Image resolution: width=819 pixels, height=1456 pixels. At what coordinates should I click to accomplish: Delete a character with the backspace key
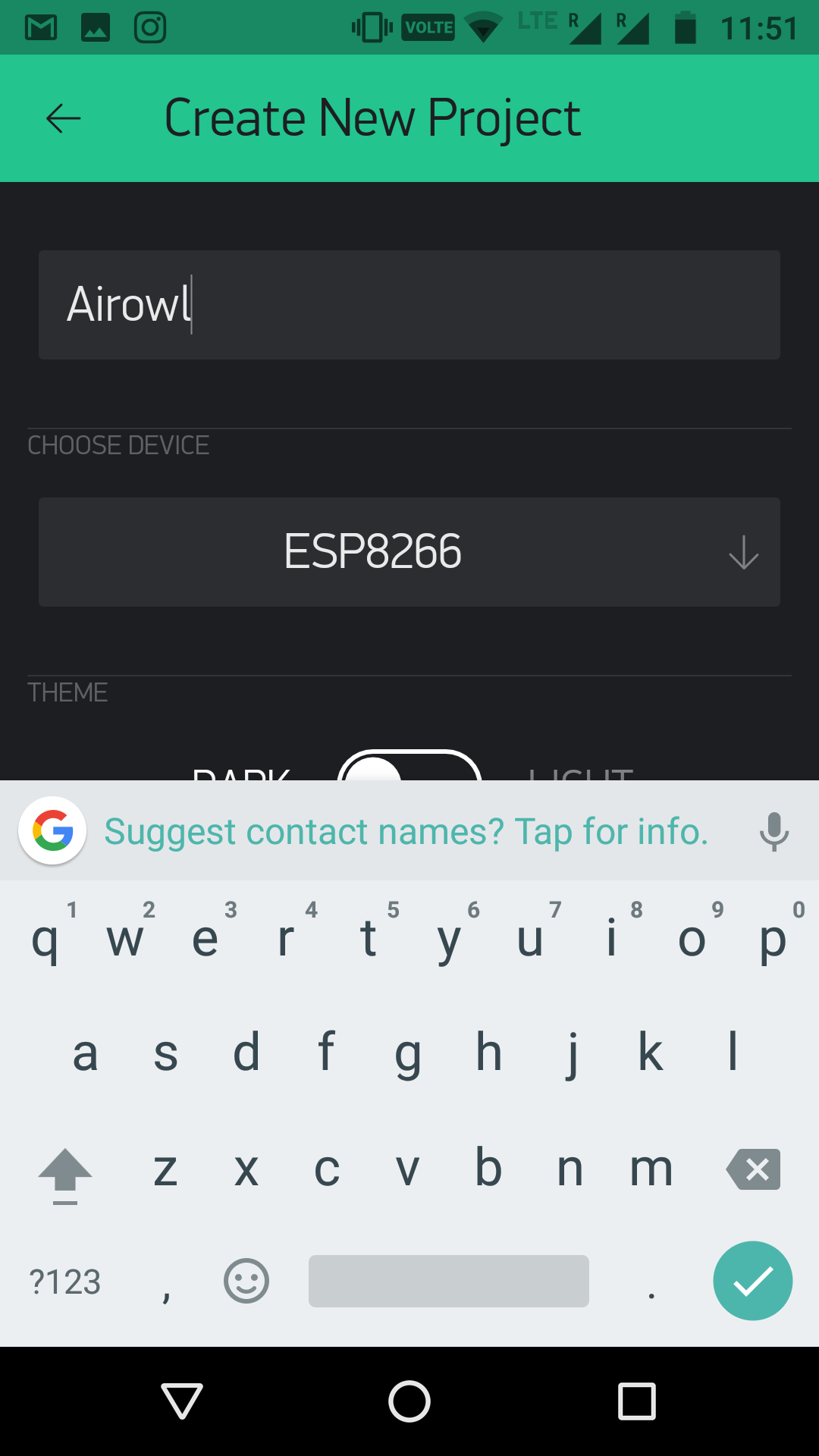pos(753,1169)
